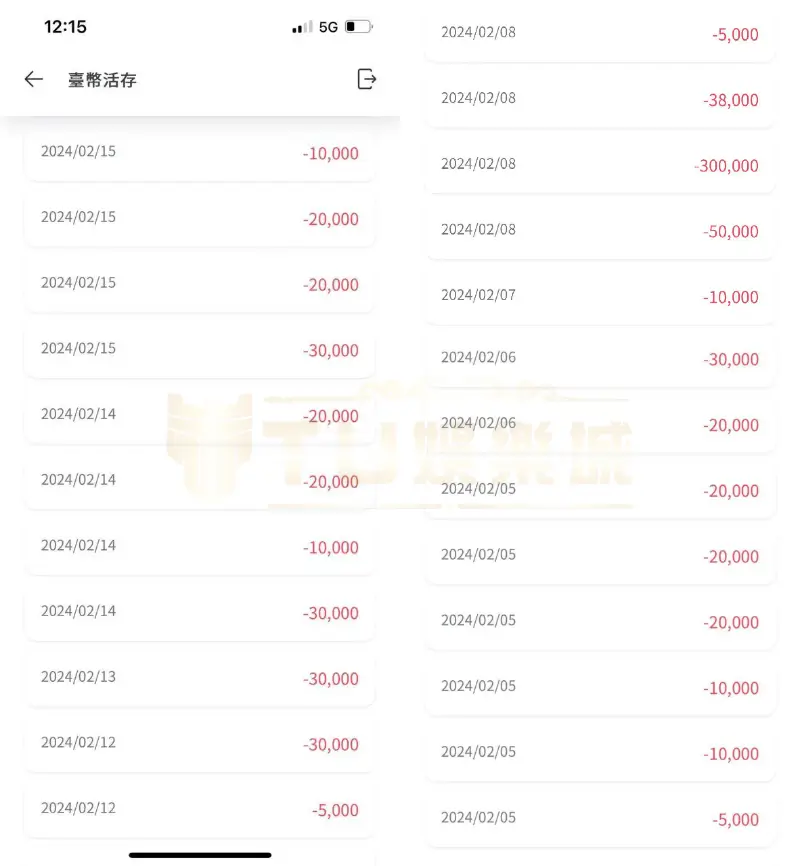Open the 2024/02/08 -300,000 transaction
The width and height of the screenshot is (800, 866).
pos(600,165)
